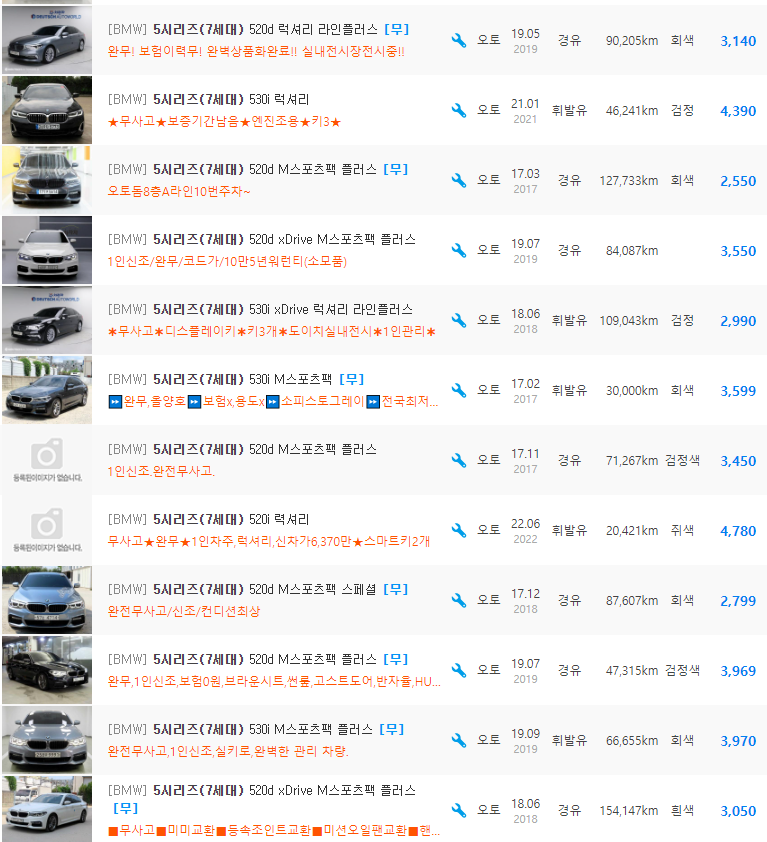Viewport: 767px width, 842px height.
Task: Open inspection record wrench icon for 520d xDrive M스포츠팩
Action: (458, 250)
